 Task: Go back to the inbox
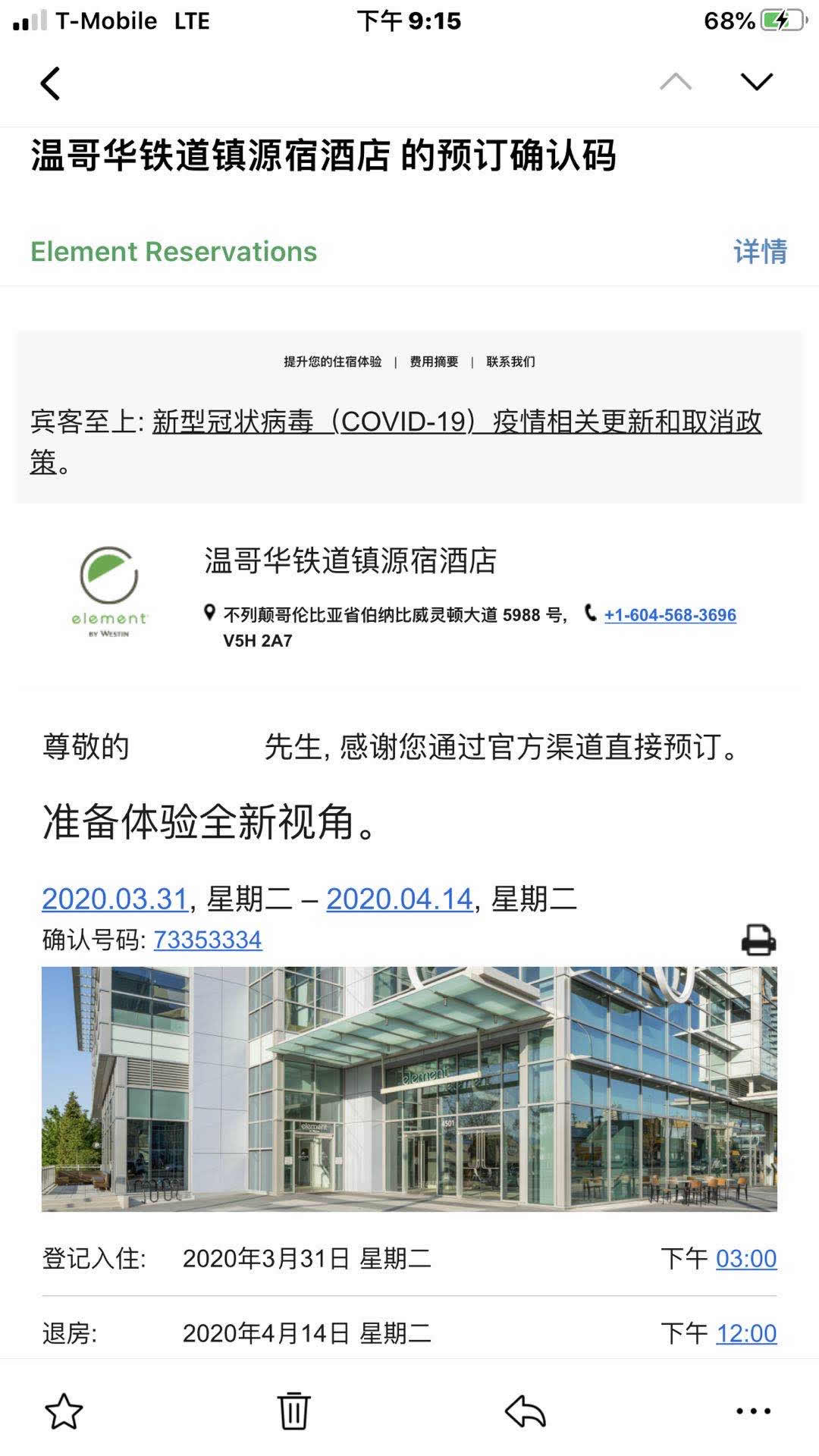tap(50, 83)
